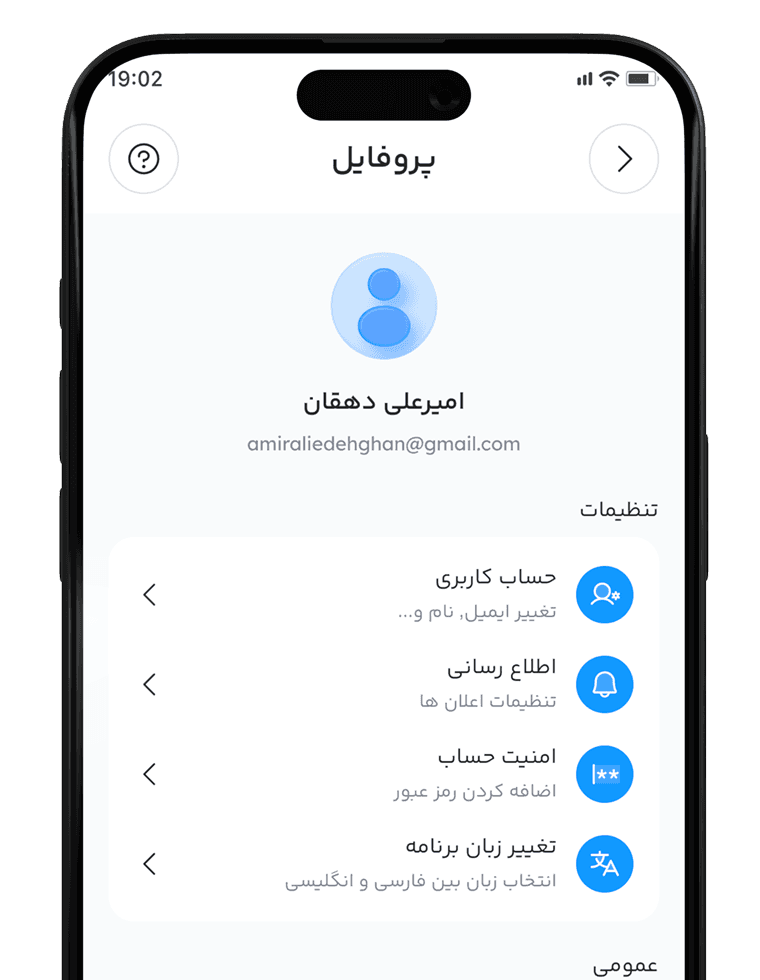Go back using the top-right arrow

coord(624,159)
